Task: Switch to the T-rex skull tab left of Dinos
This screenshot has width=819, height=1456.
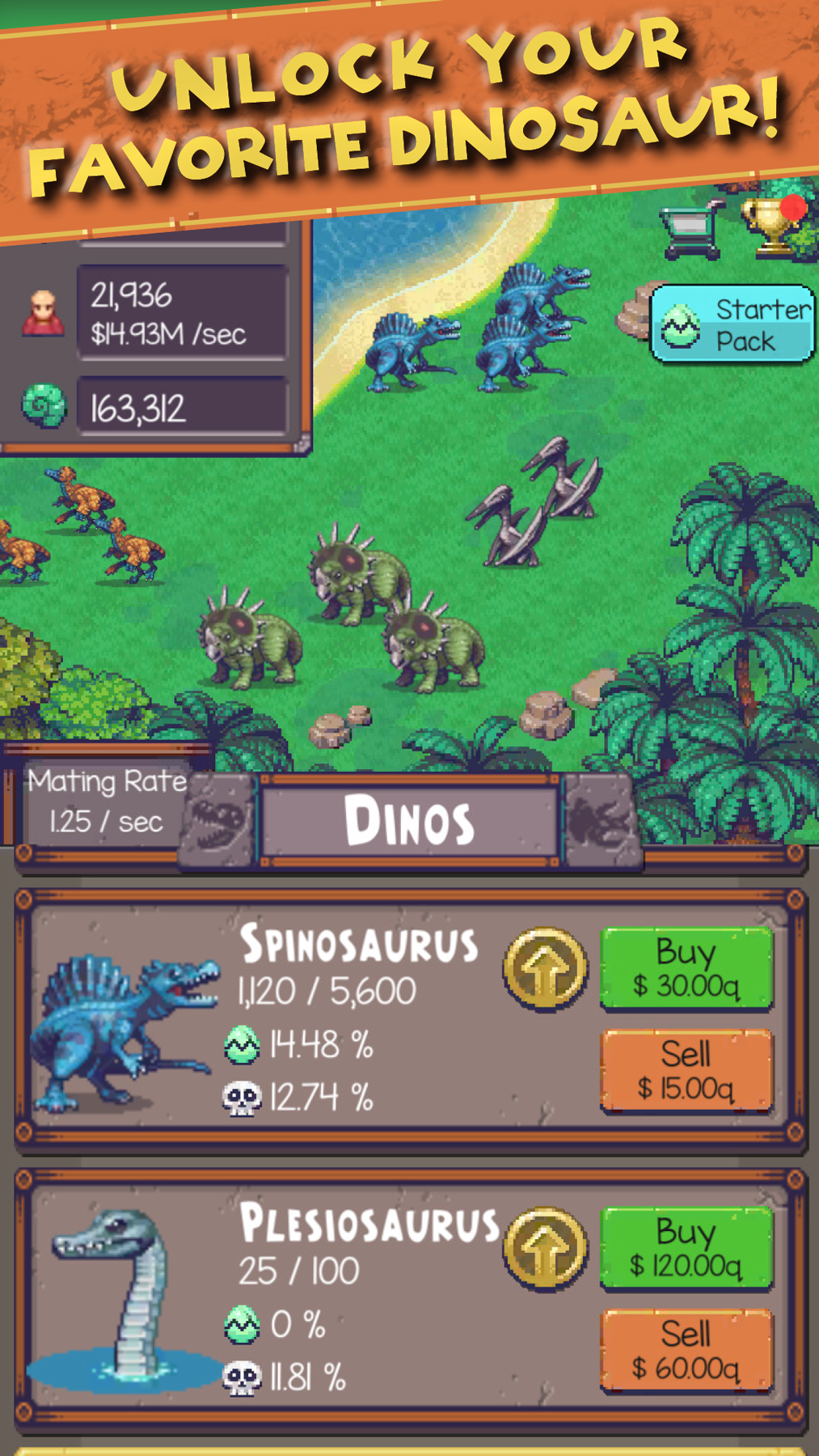Action: tap(217, 821)
